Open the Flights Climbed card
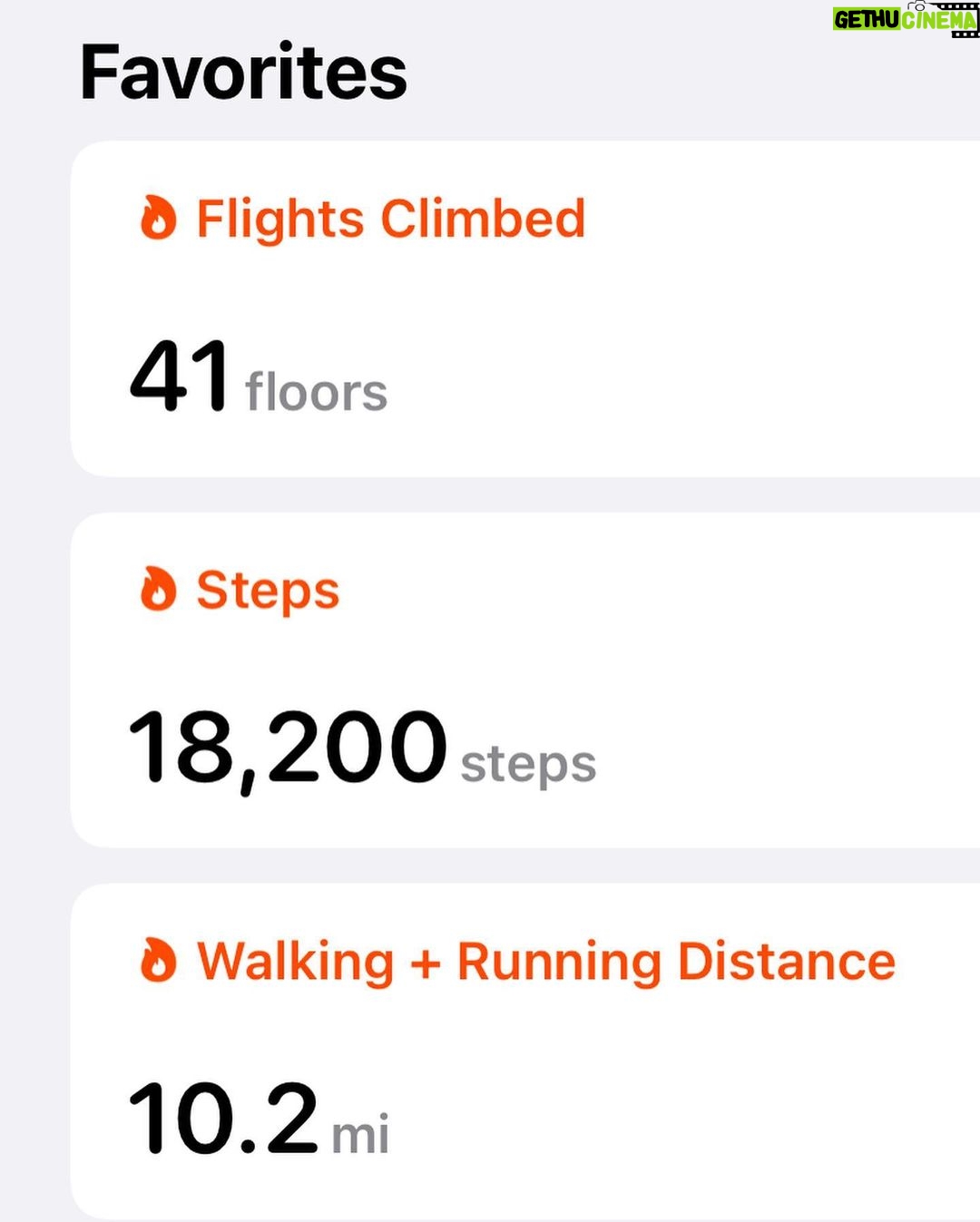Screen dimensions: 980x1222 [524, 308]
